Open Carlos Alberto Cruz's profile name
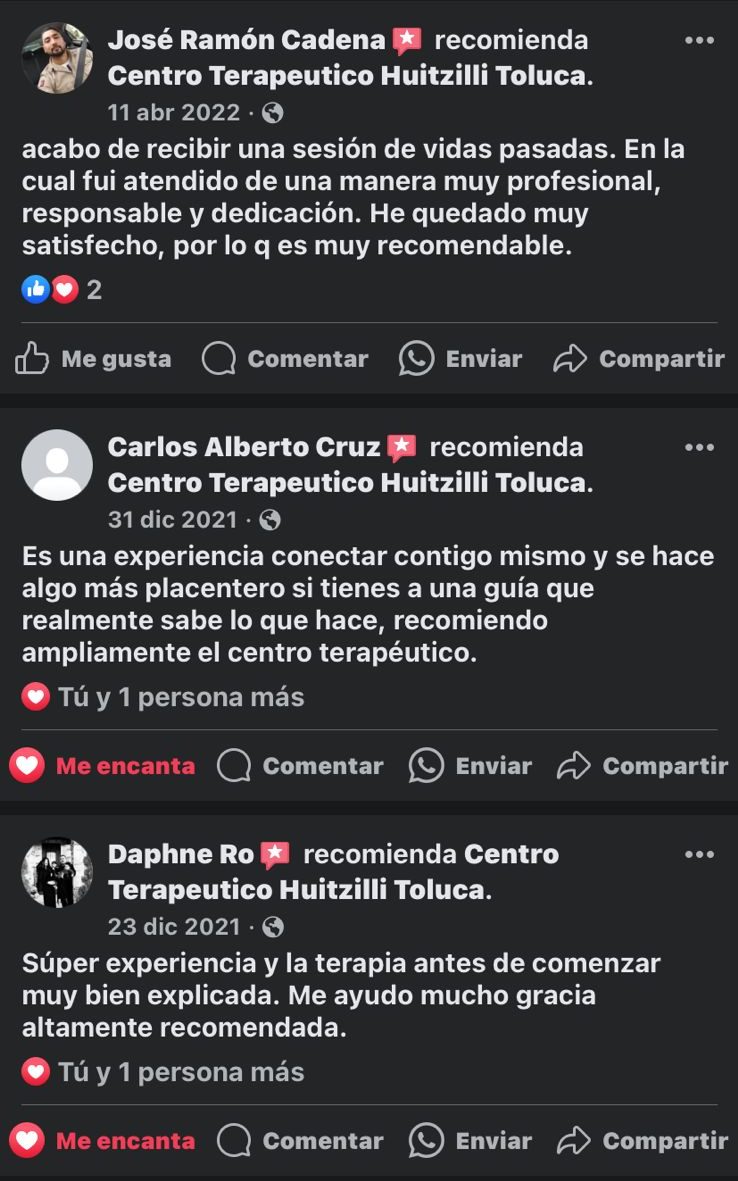This screenshot has width=738, height=1181. (x=244, y=447)
